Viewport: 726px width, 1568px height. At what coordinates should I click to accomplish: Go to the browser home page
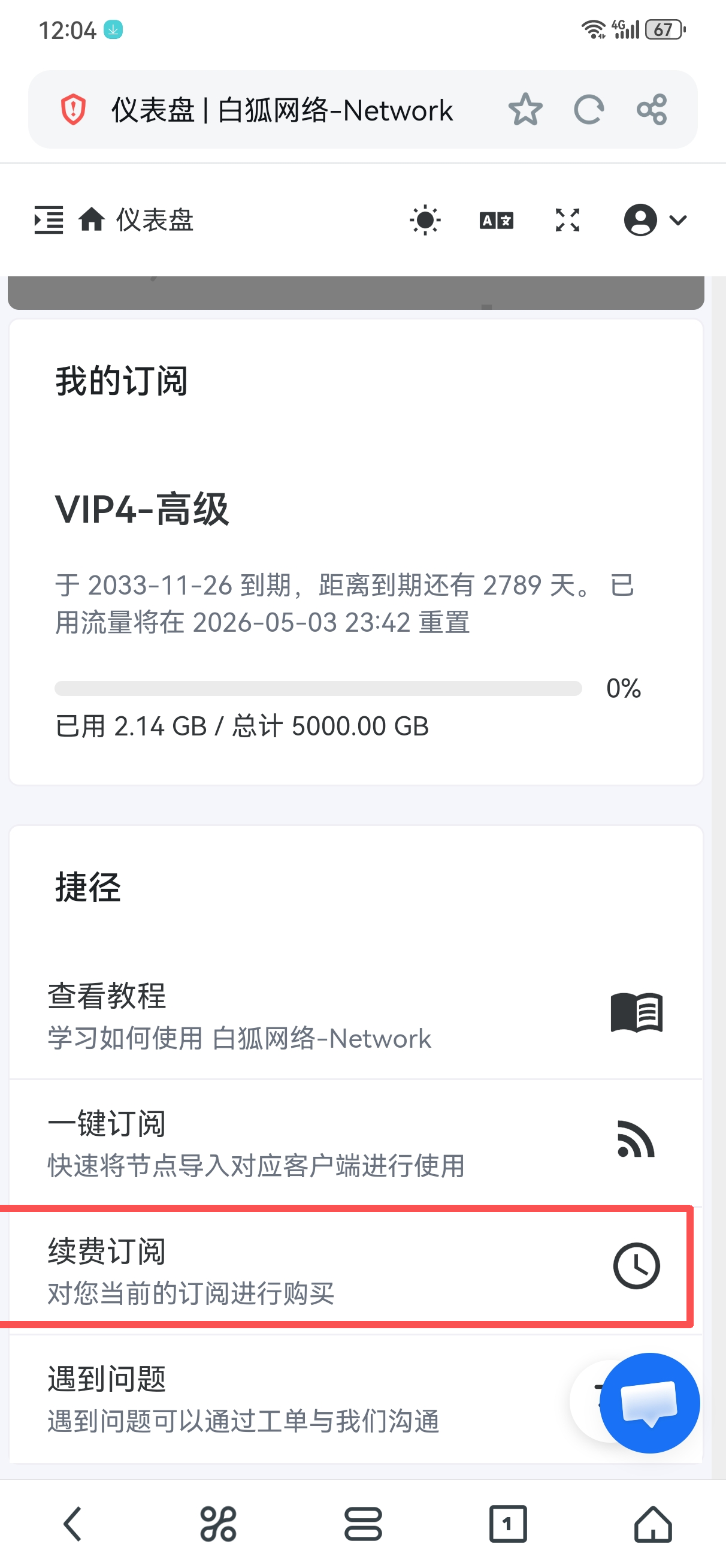tap(653, 1524)
